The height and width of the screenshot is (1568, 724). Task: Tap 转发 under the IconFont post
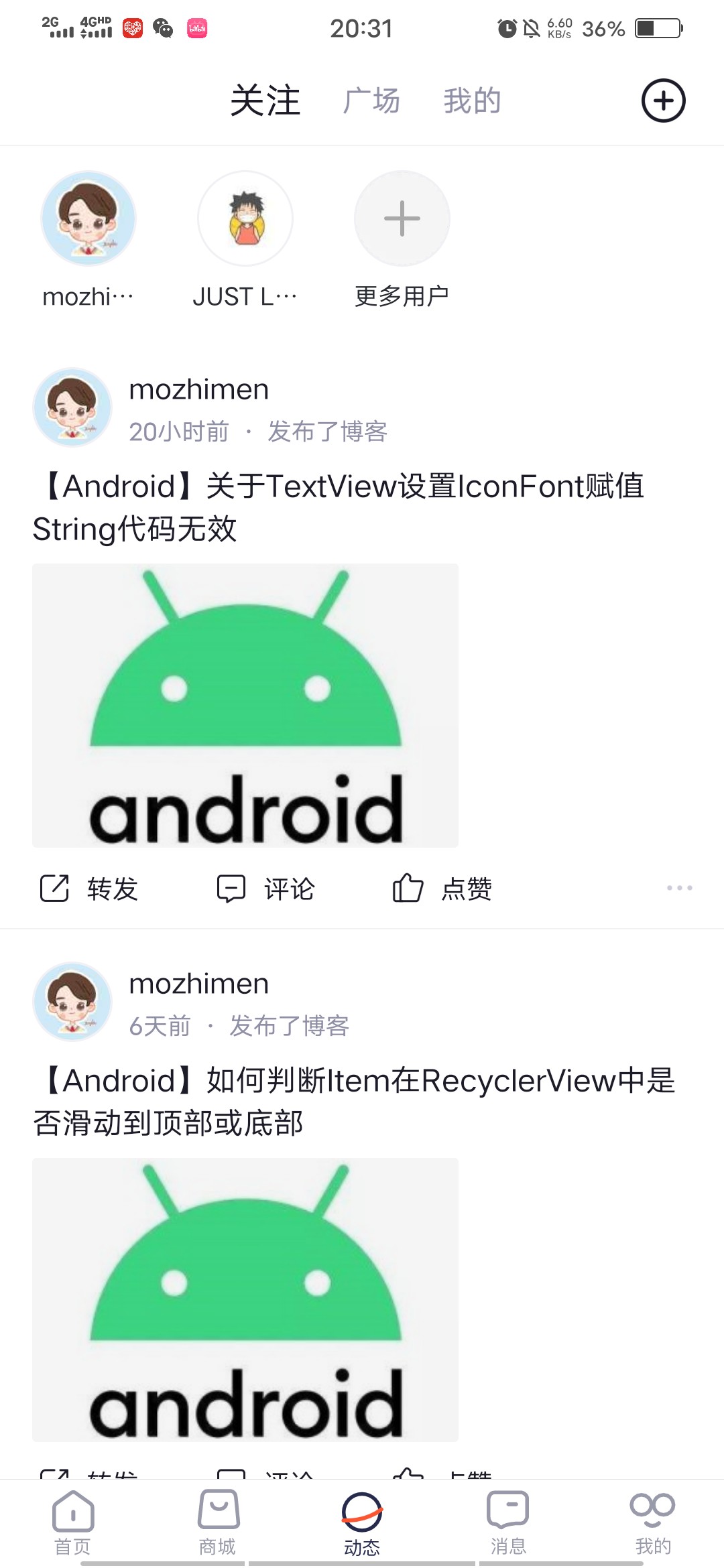[90, 889]
